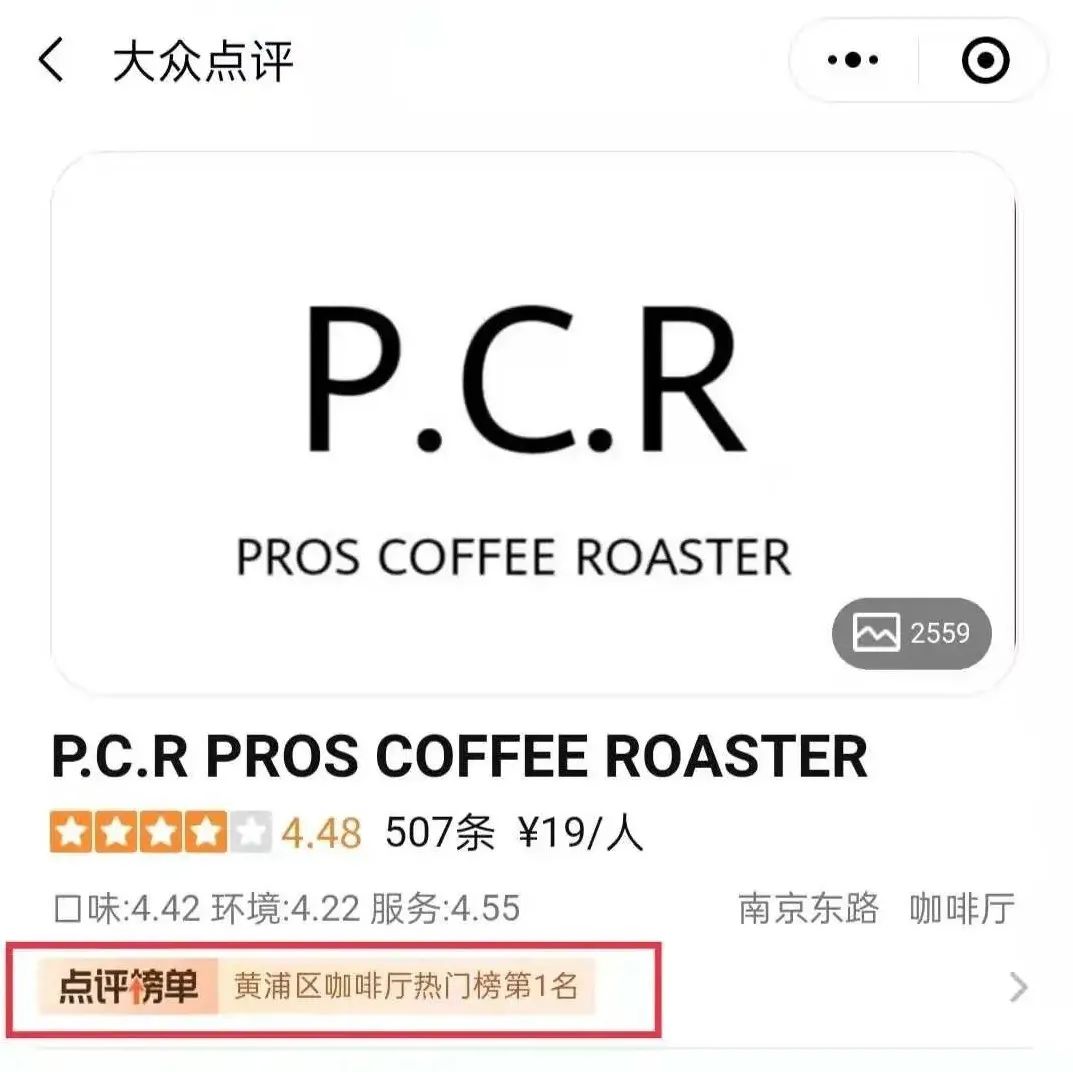Close the mini program with the target icon

click(x=985, y=61)
